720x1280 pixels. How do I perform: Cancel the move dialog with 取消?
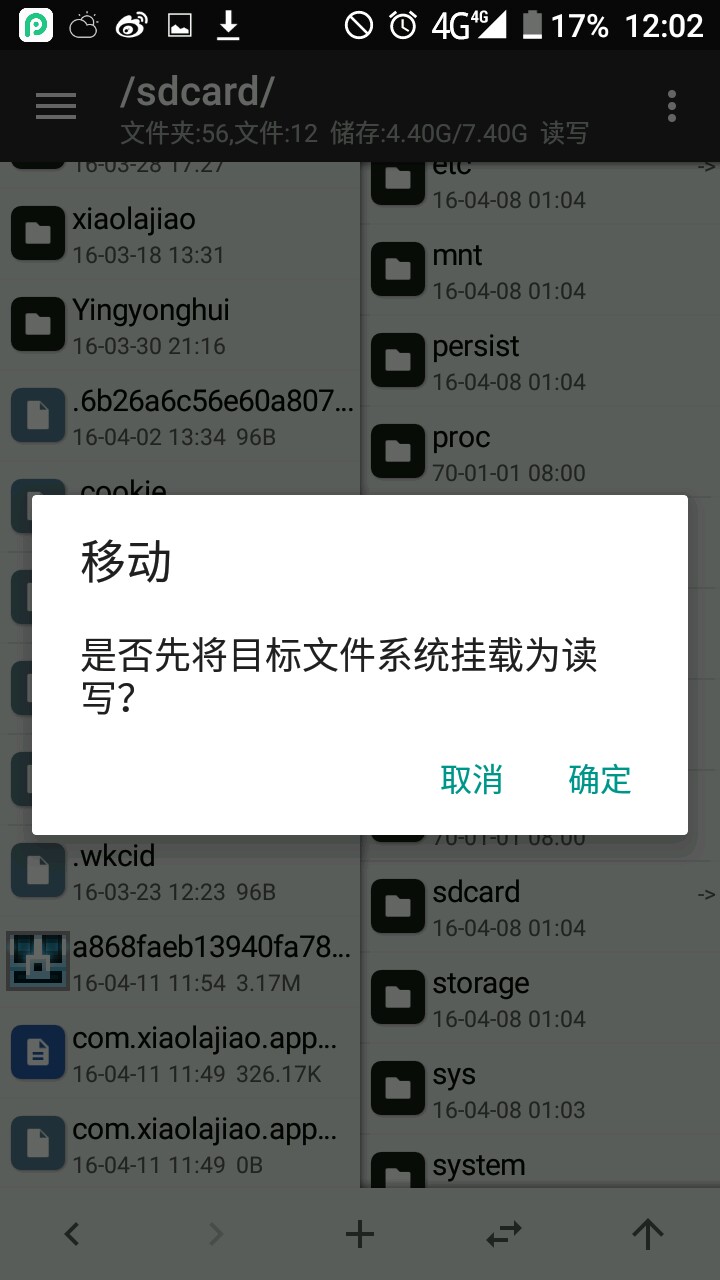(x=471, y=779)
